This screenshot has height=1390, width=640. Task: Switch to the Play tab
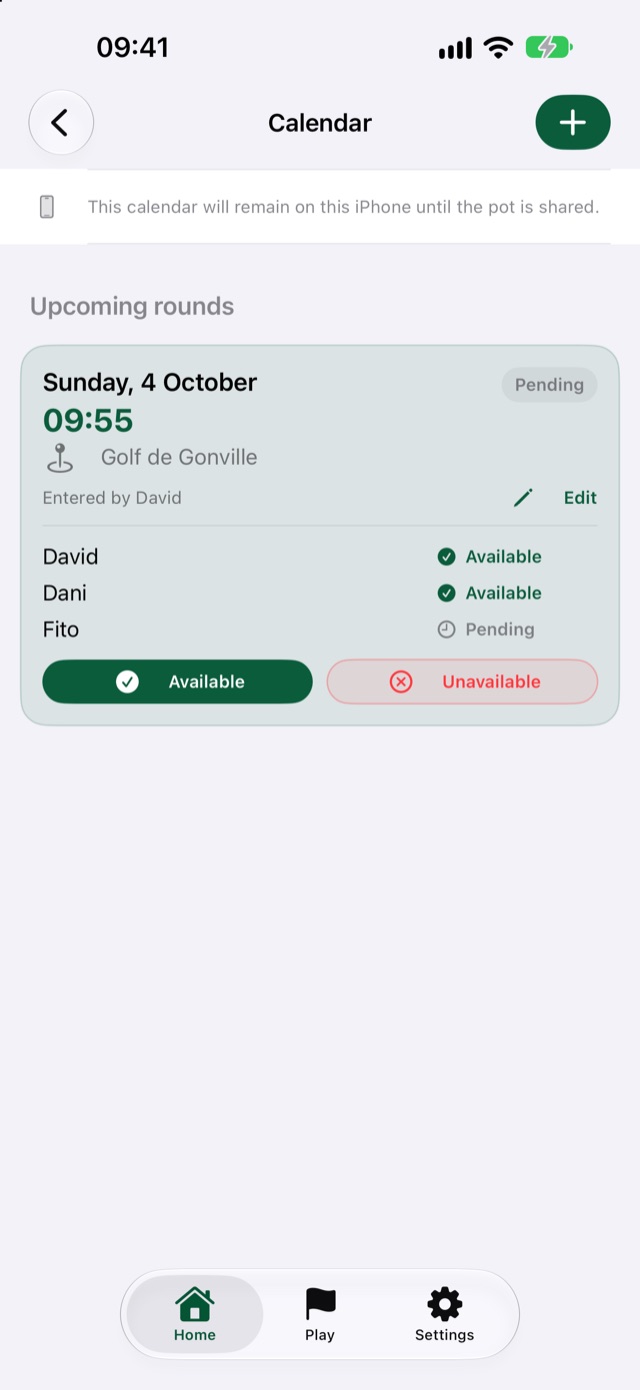point(320,1314)
